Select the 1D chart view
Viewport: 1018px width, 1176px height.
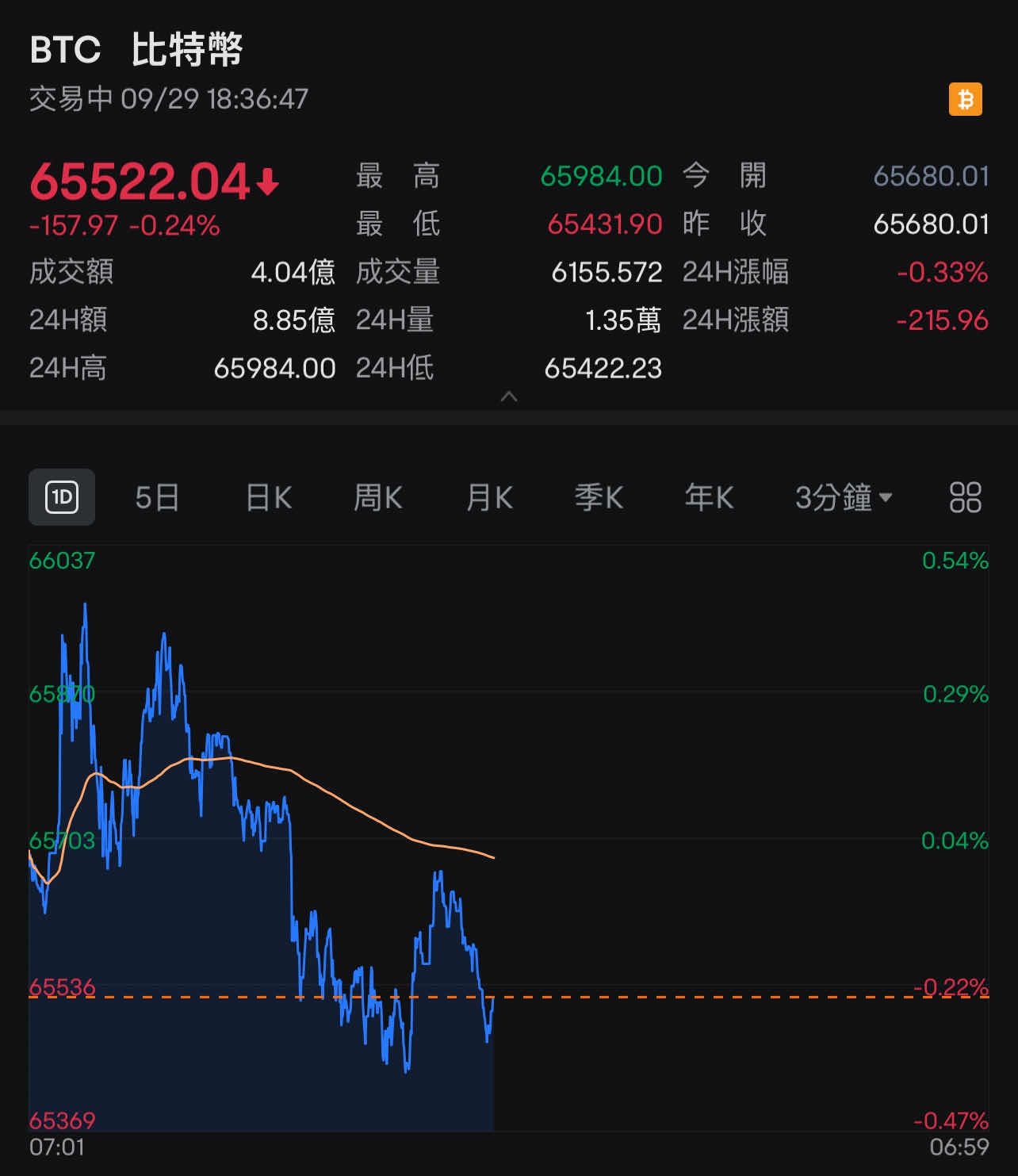[62, 497]
